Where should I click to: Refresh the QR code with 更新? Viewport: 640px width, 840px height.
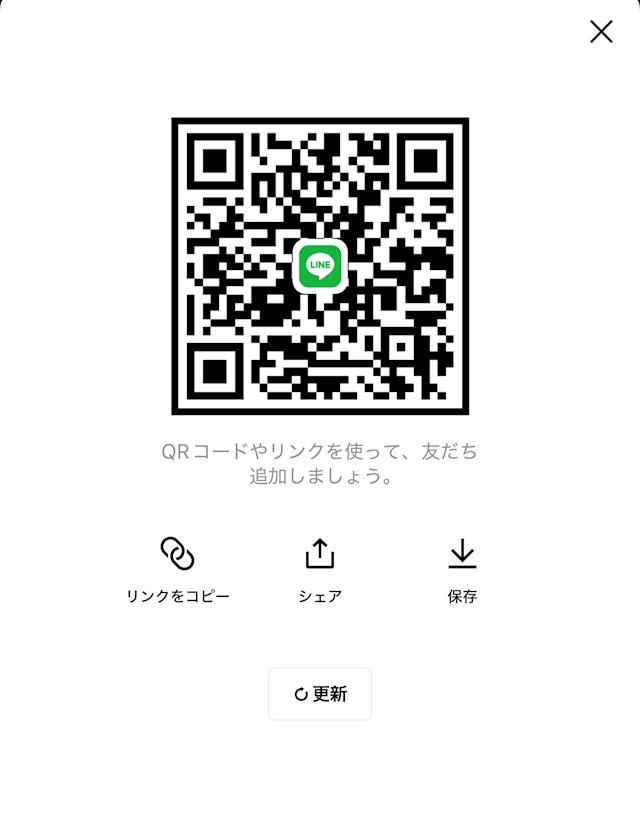point(320,694)
